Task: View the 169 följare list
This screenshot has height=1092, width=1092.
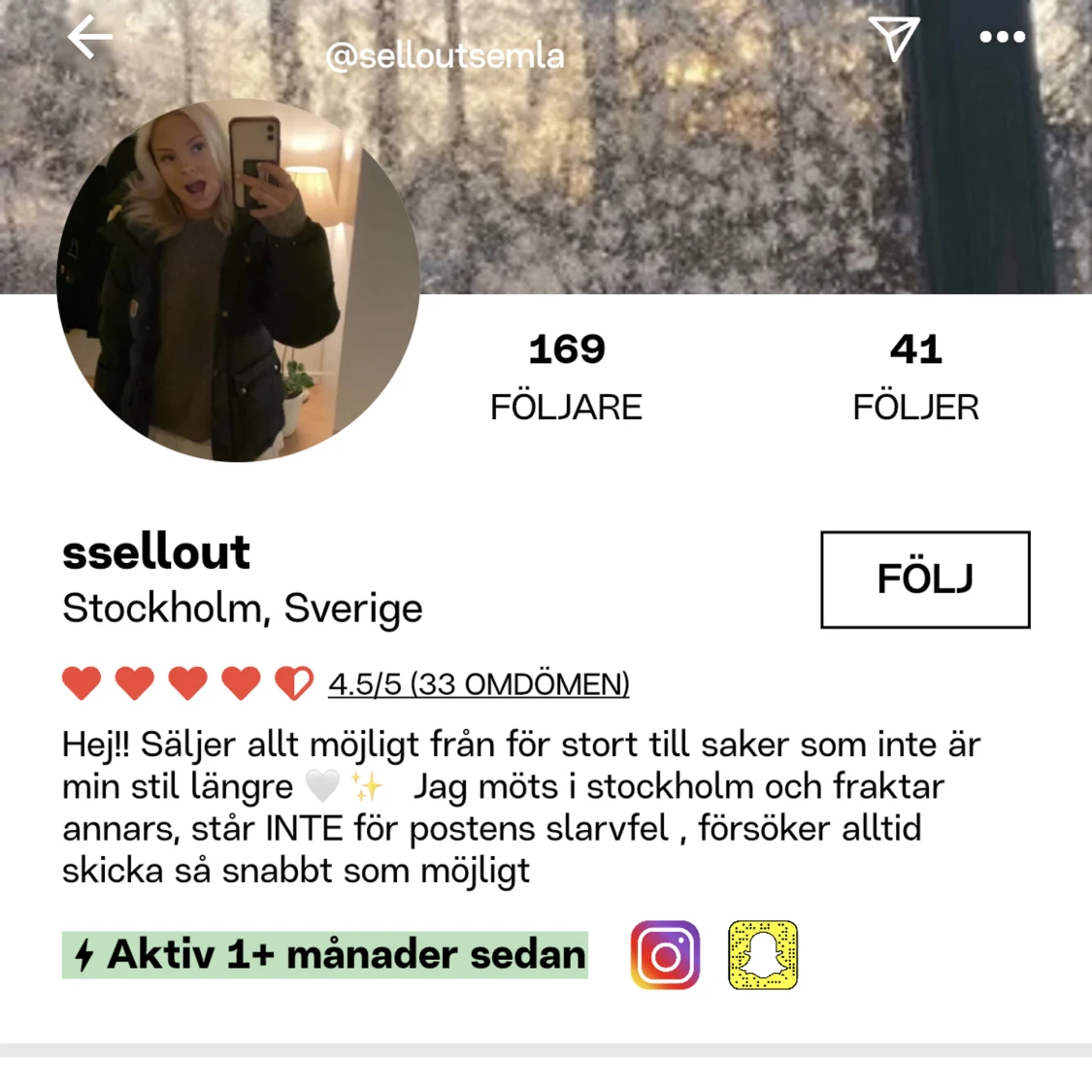Action: pyautogui.click(x=566, y=377)
